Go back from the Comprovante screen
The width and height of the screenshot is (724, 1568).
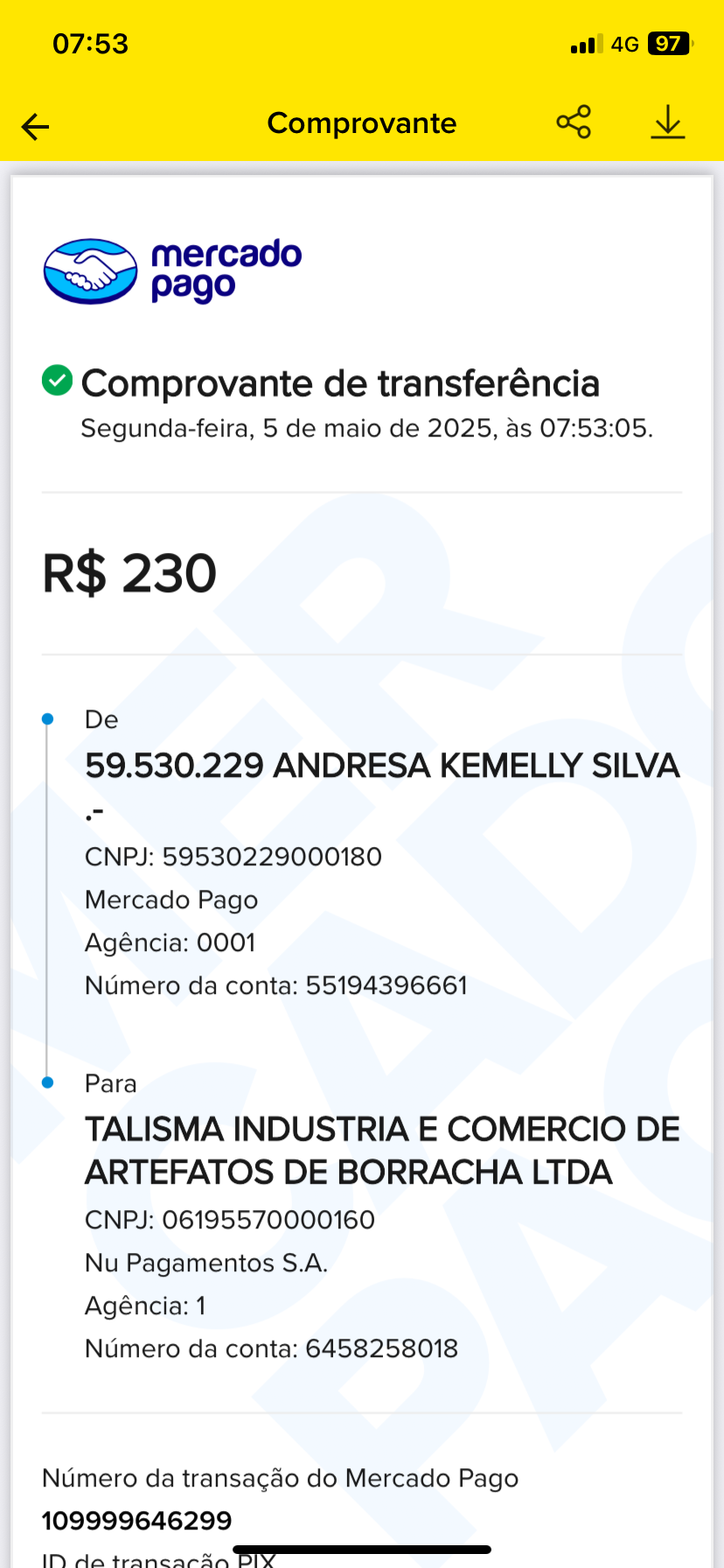[36, 126]
